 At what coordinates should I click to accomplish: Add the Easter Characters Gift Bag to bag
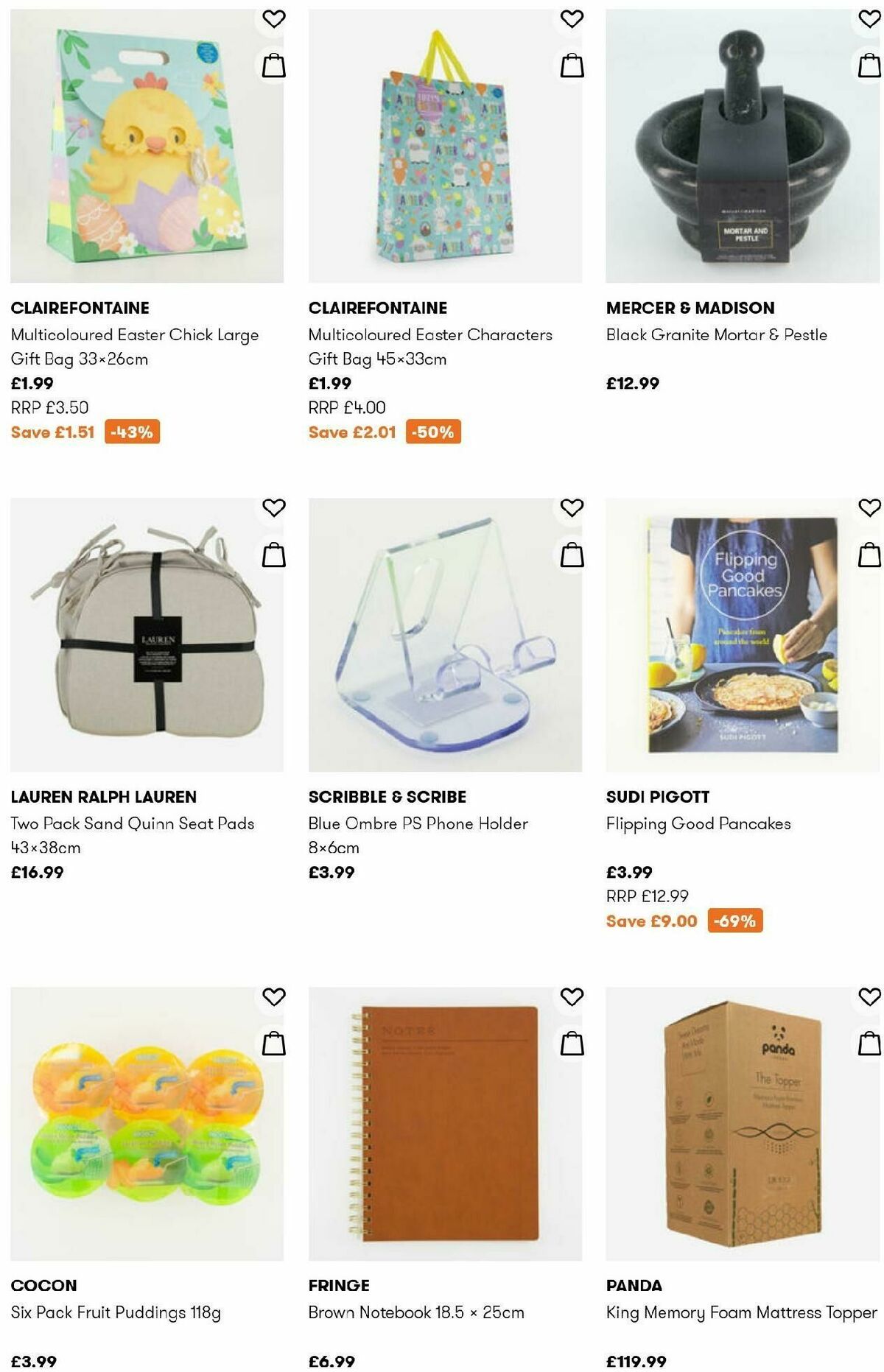pyautogui.click(x=569, y=63)
